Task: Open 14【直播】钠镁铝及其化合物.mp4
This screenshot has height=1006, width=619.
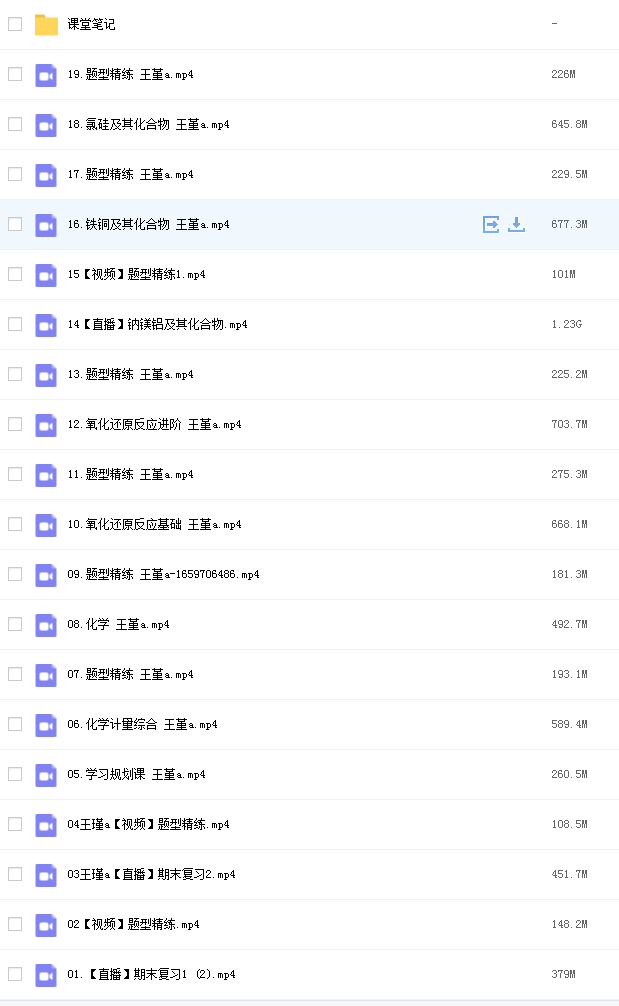Action: point(157,325)
